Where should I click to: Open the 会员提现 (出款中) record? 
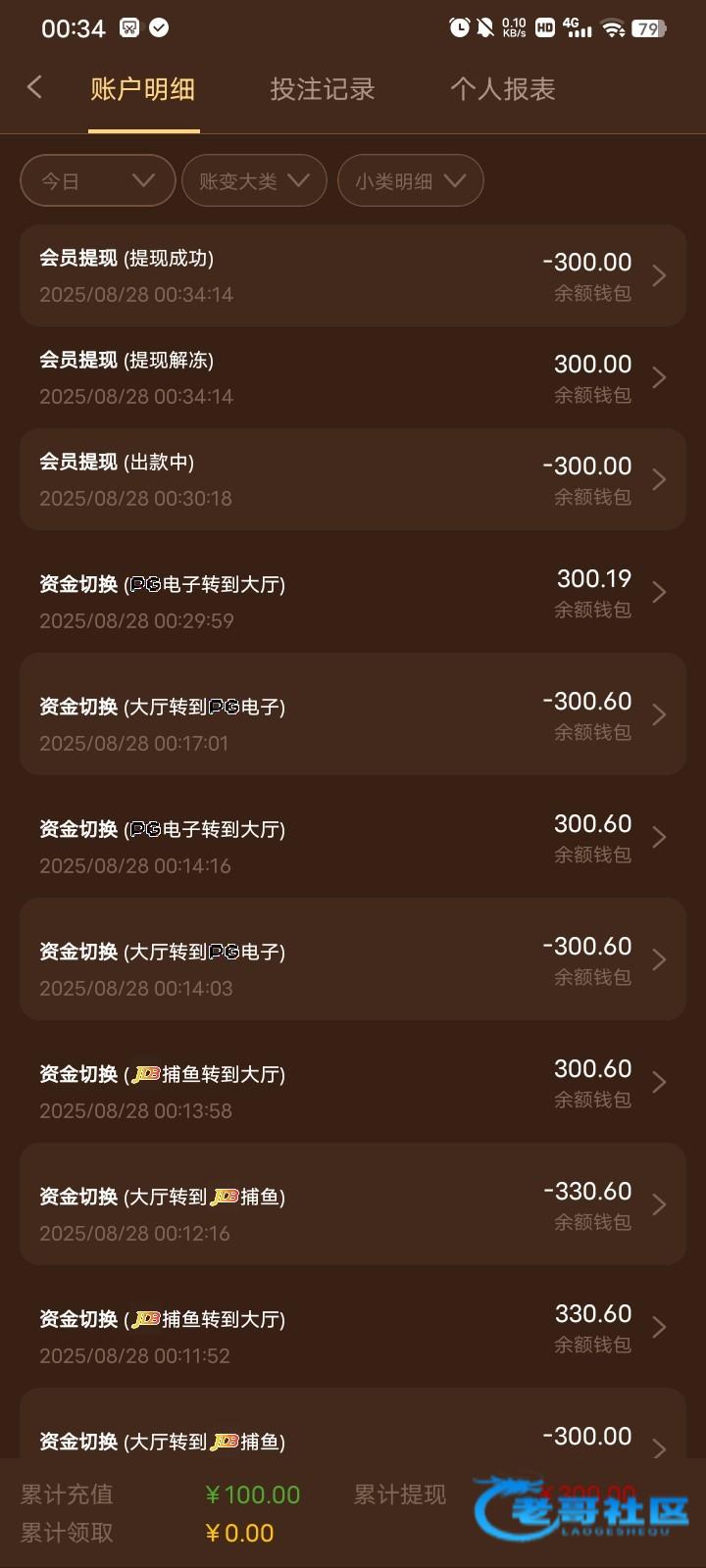(352, 479)
